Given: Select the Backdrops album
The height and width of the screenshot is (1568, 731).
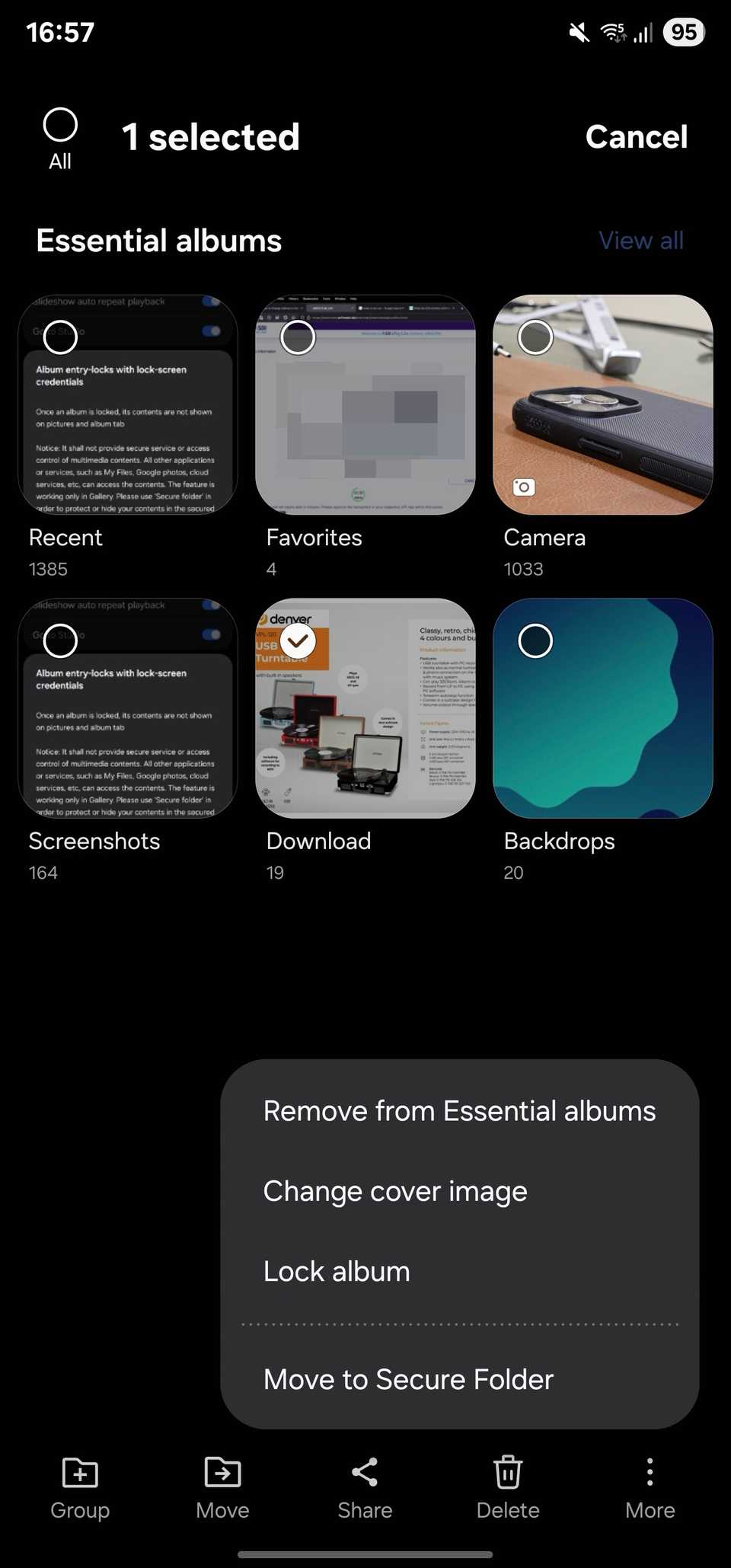Looking at the screenshot, I should click(535, 641).
